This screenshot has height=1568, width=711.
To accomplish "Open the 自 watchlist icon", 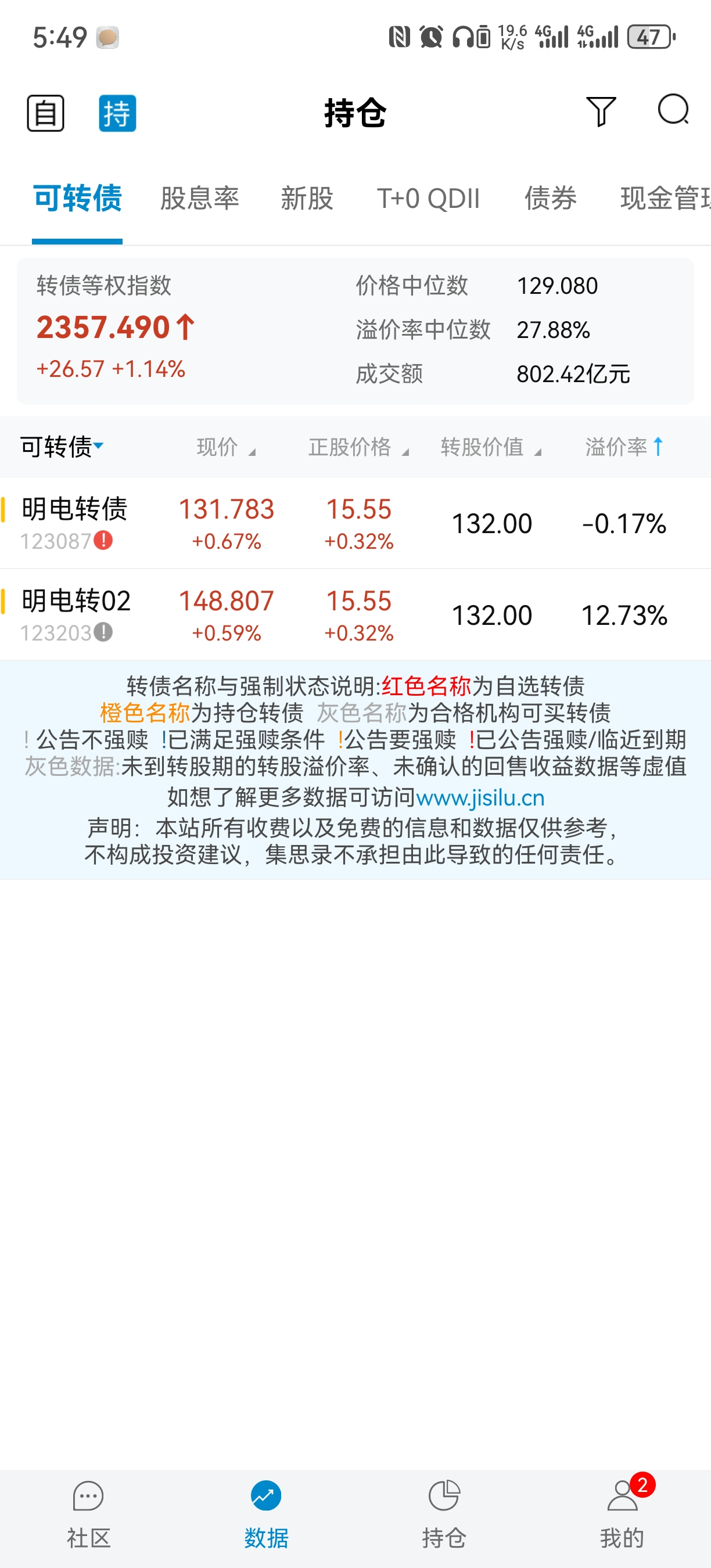I will coord(46,113).
